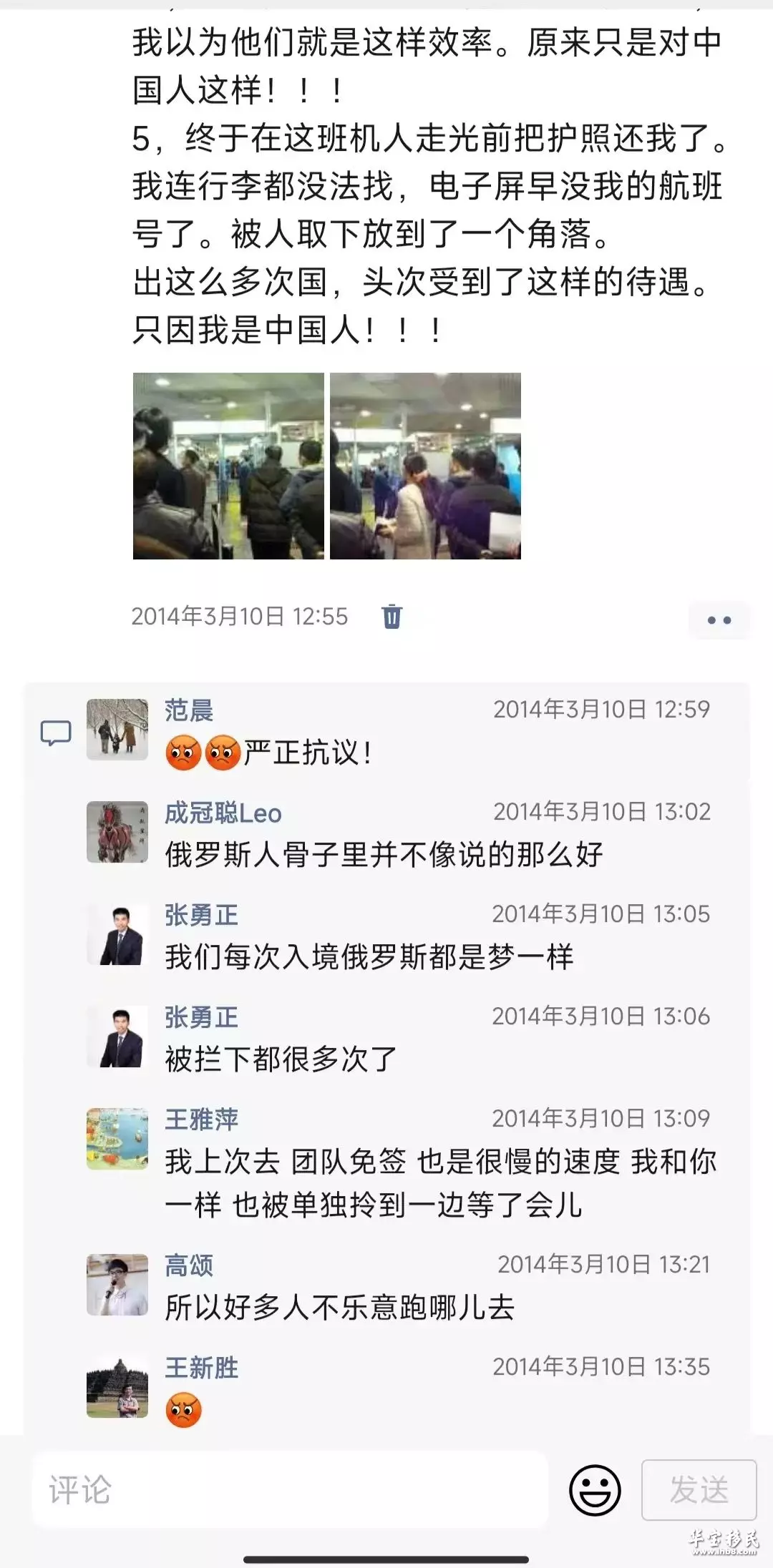Delete this post with the trash icon
773x1568 pixels.
click(x=392, y=616)
